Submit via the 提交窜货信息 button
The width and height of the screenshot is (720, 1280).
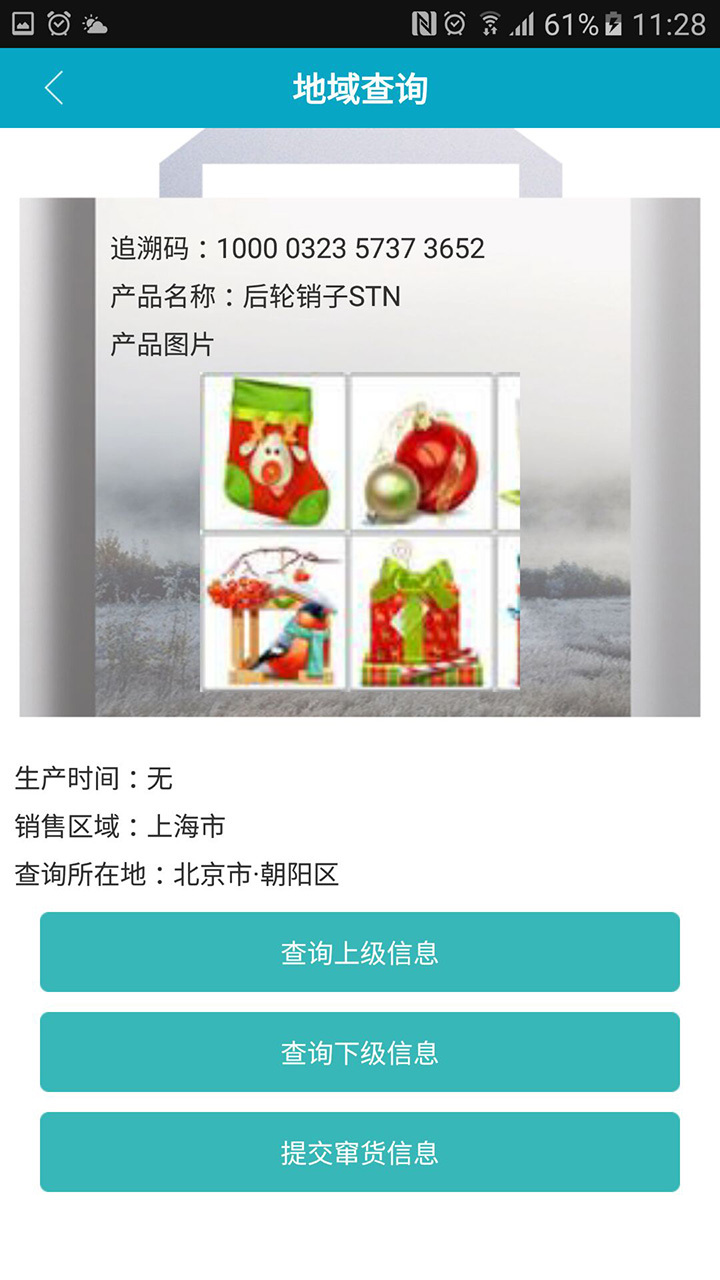(x=360, y=1152)
